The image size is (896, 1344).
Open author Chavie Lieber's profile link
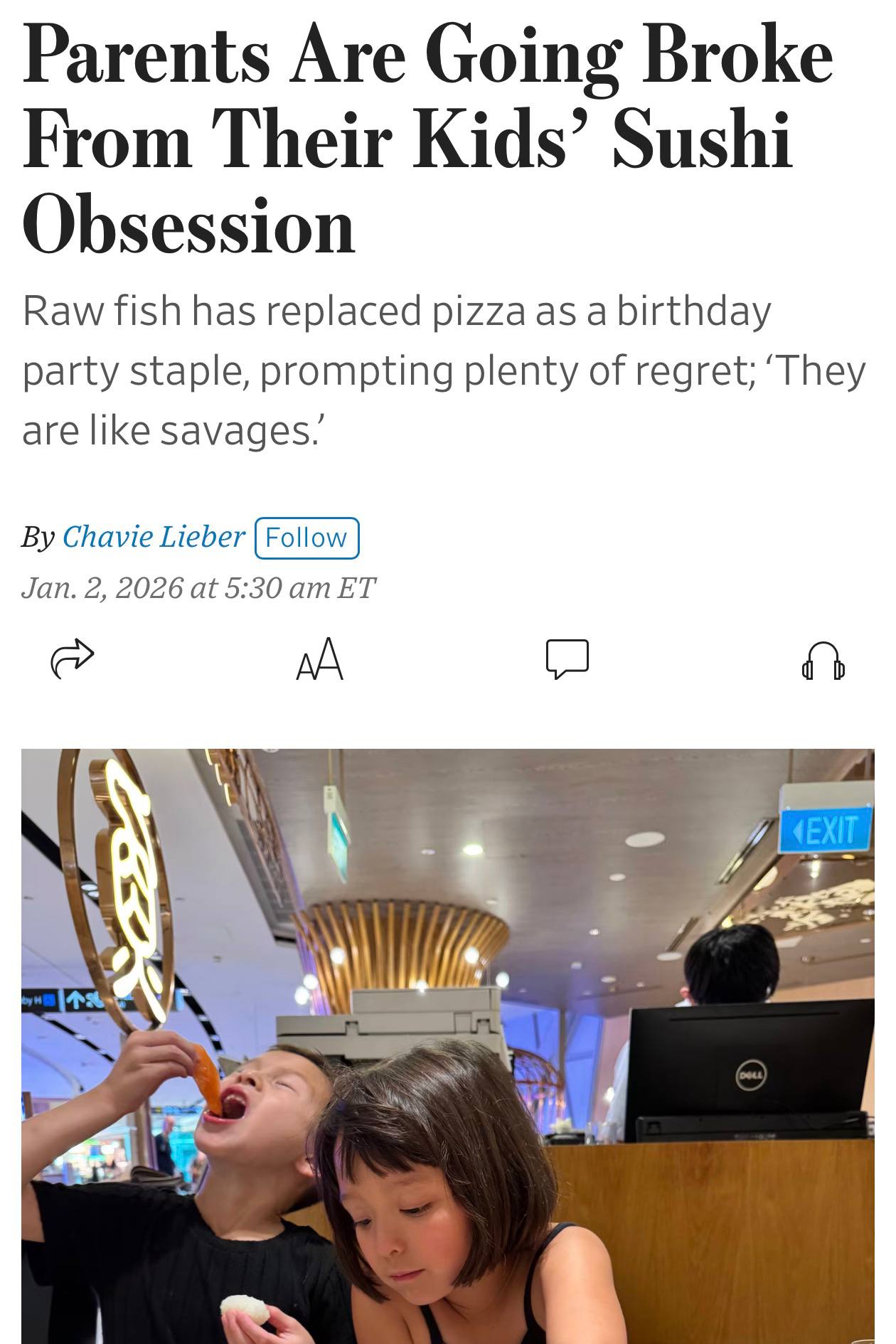tap(153, 537)
